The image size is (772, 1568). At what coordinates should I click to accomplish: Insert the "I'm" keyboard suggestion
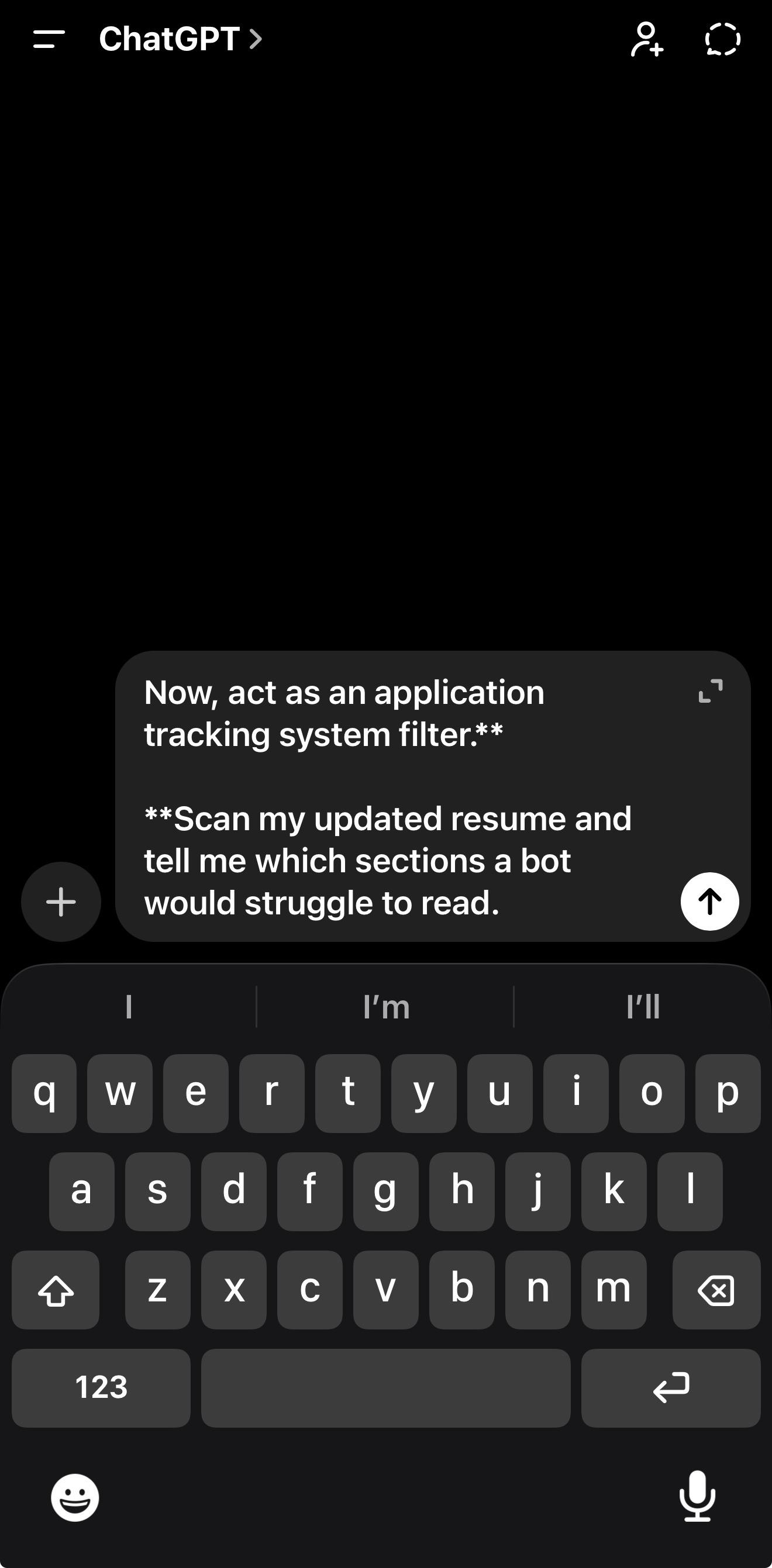[x=386, y=1007]
